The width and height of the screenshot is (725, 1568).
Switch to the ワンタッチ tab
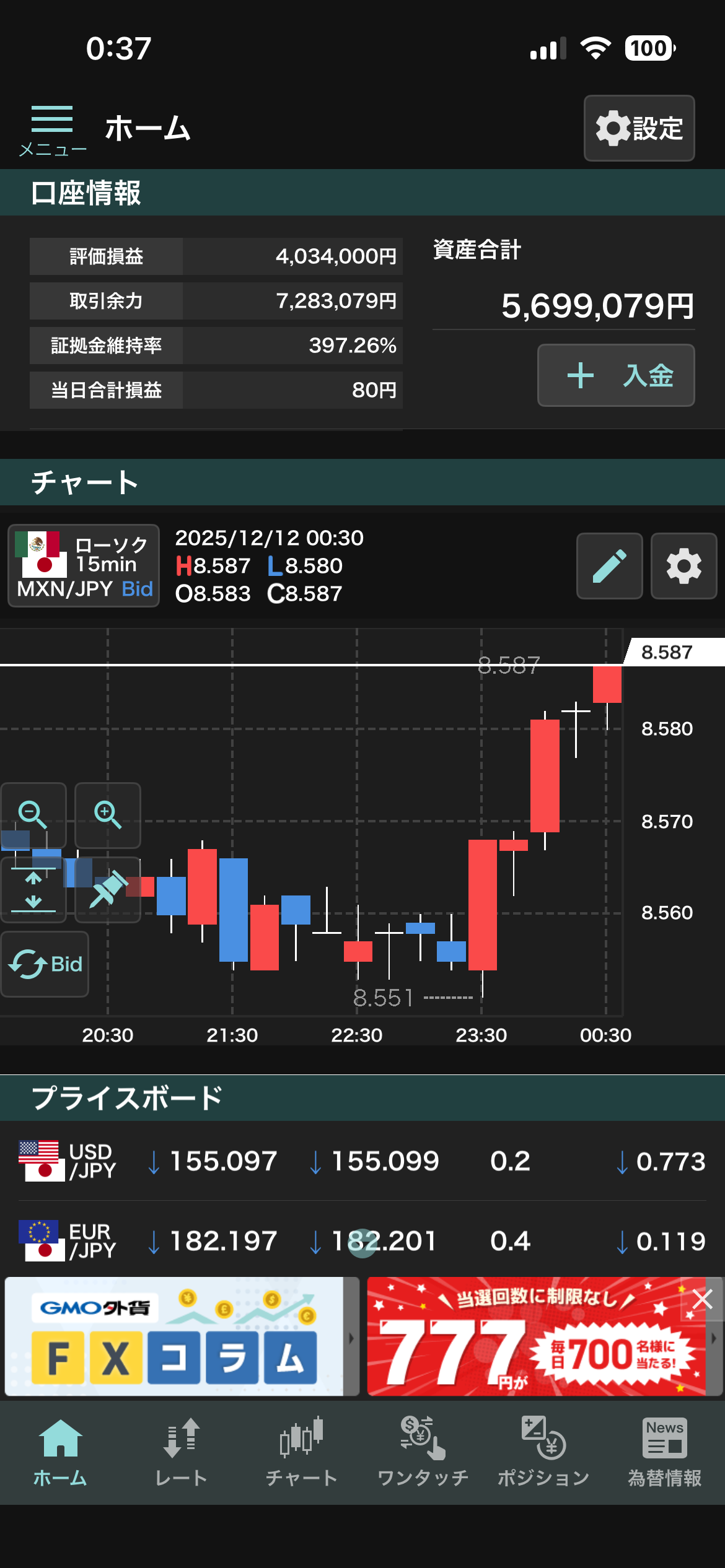point(423,1452)
